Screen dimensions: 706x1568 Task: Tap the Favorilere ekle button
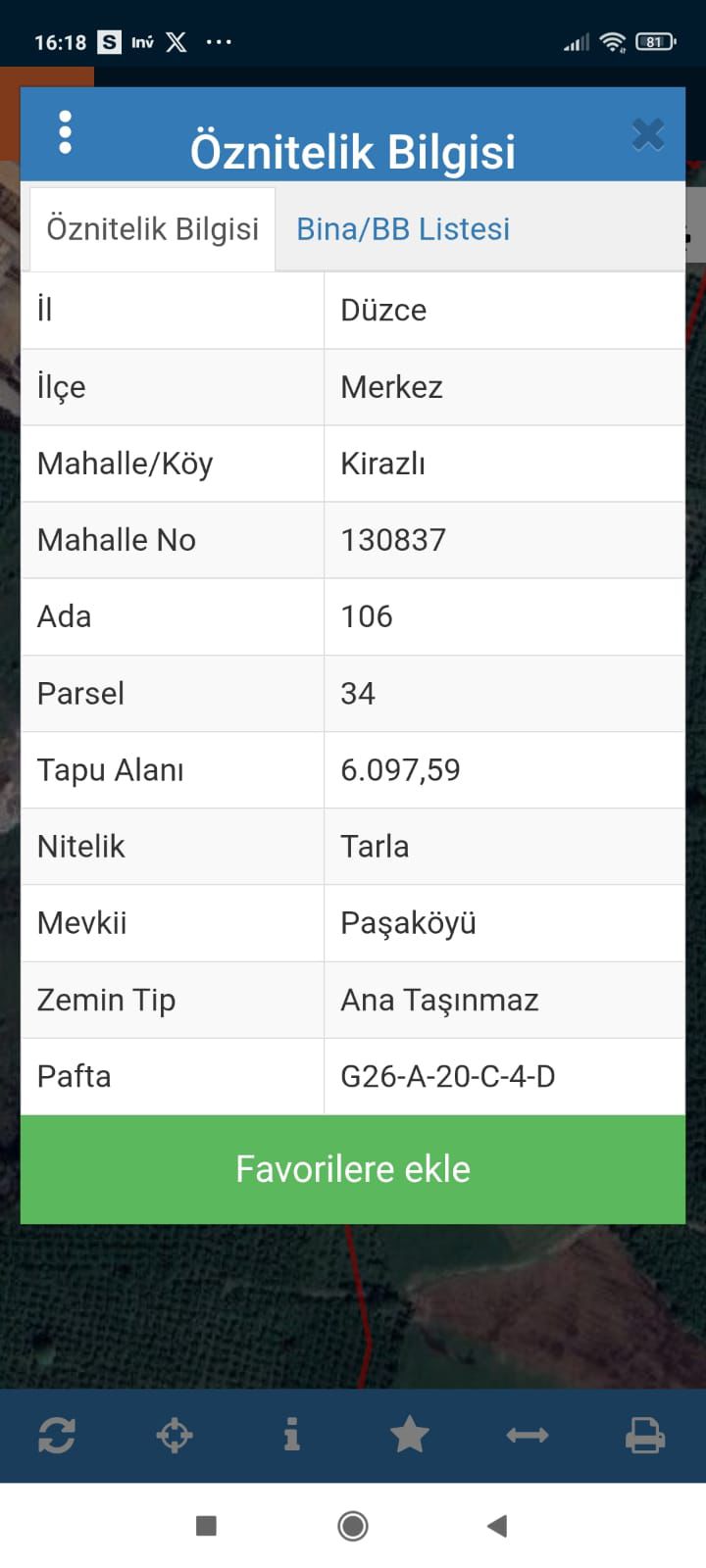pos(353,1169)
